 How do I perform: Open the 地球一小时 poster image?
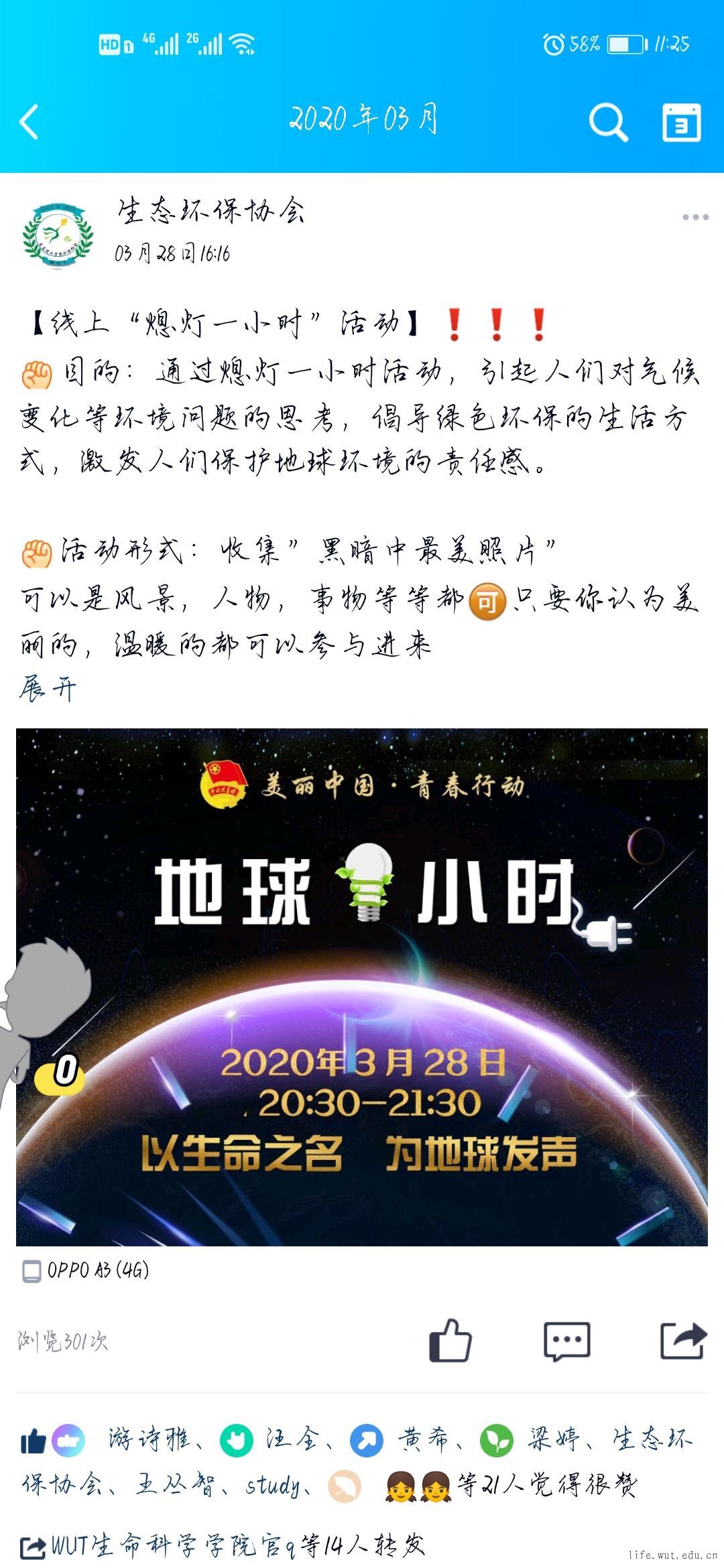(x=362, y=987)
